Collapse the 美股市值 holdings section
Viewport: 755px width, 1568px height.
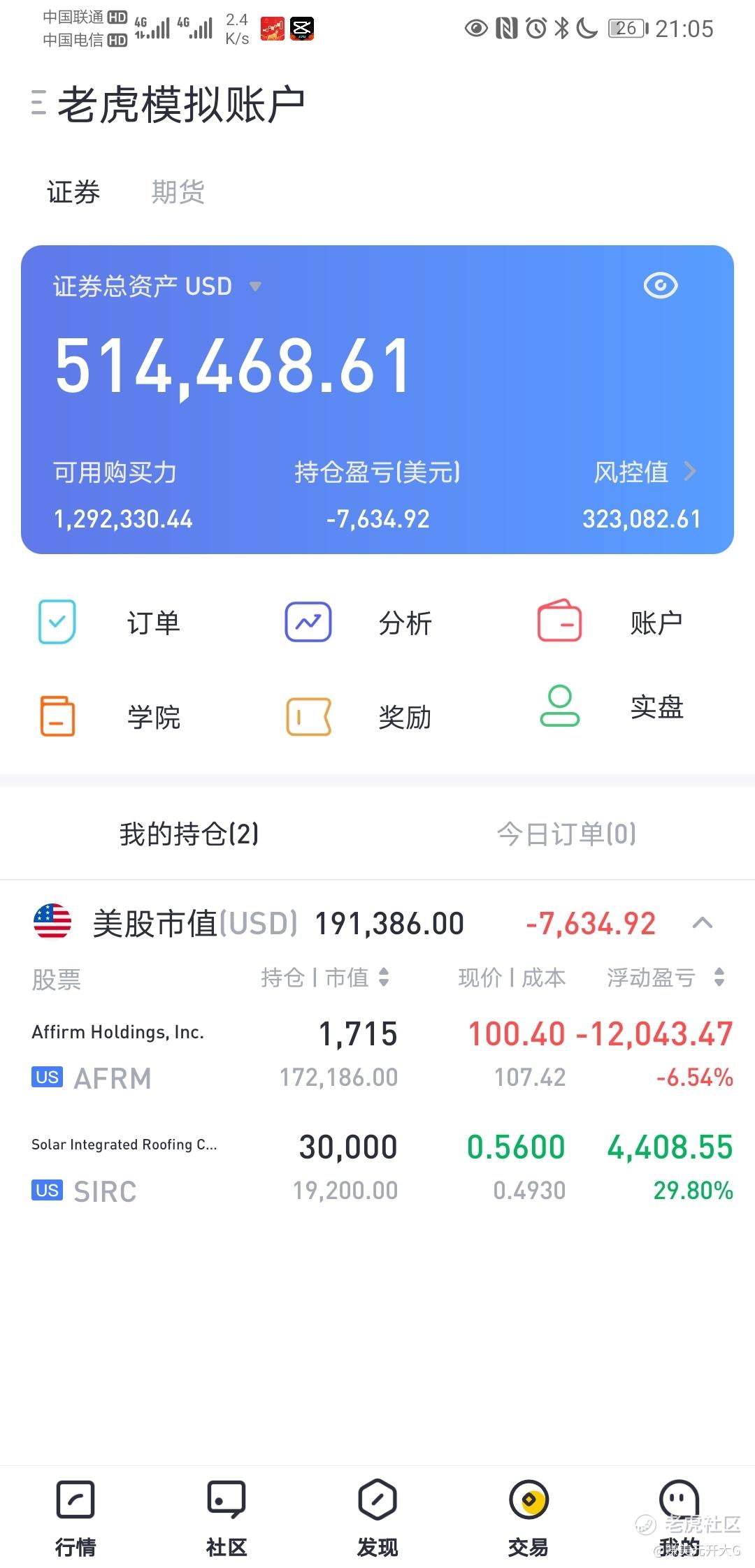pos(702,923)
